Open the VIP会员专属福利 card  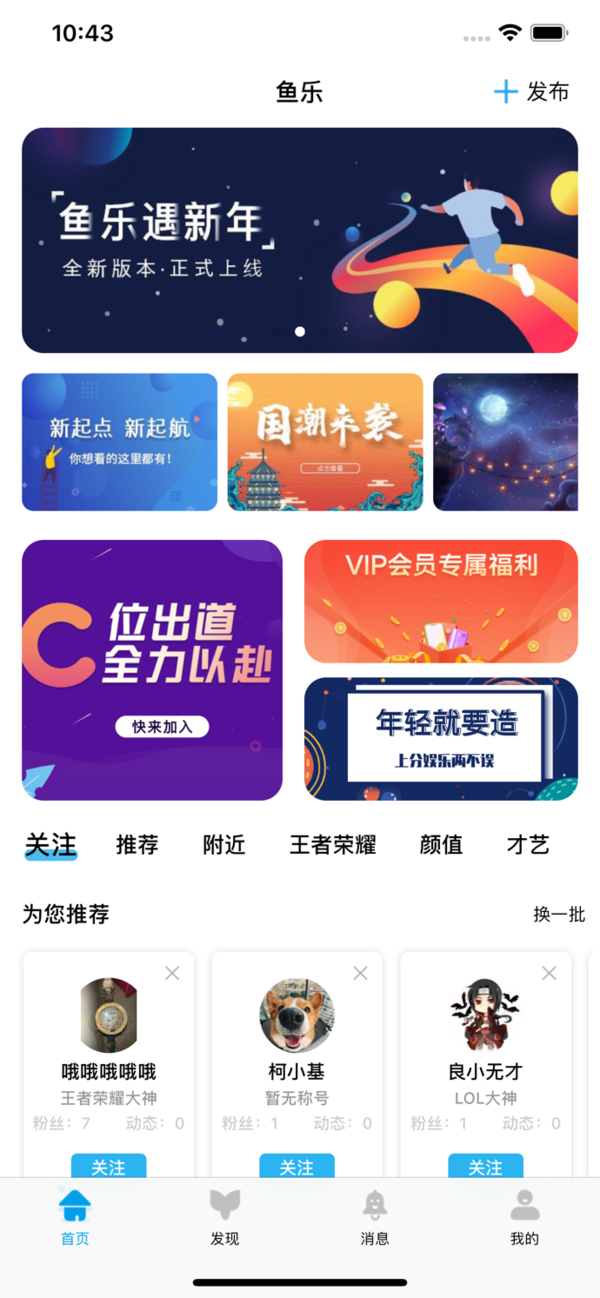pos(441,601)
